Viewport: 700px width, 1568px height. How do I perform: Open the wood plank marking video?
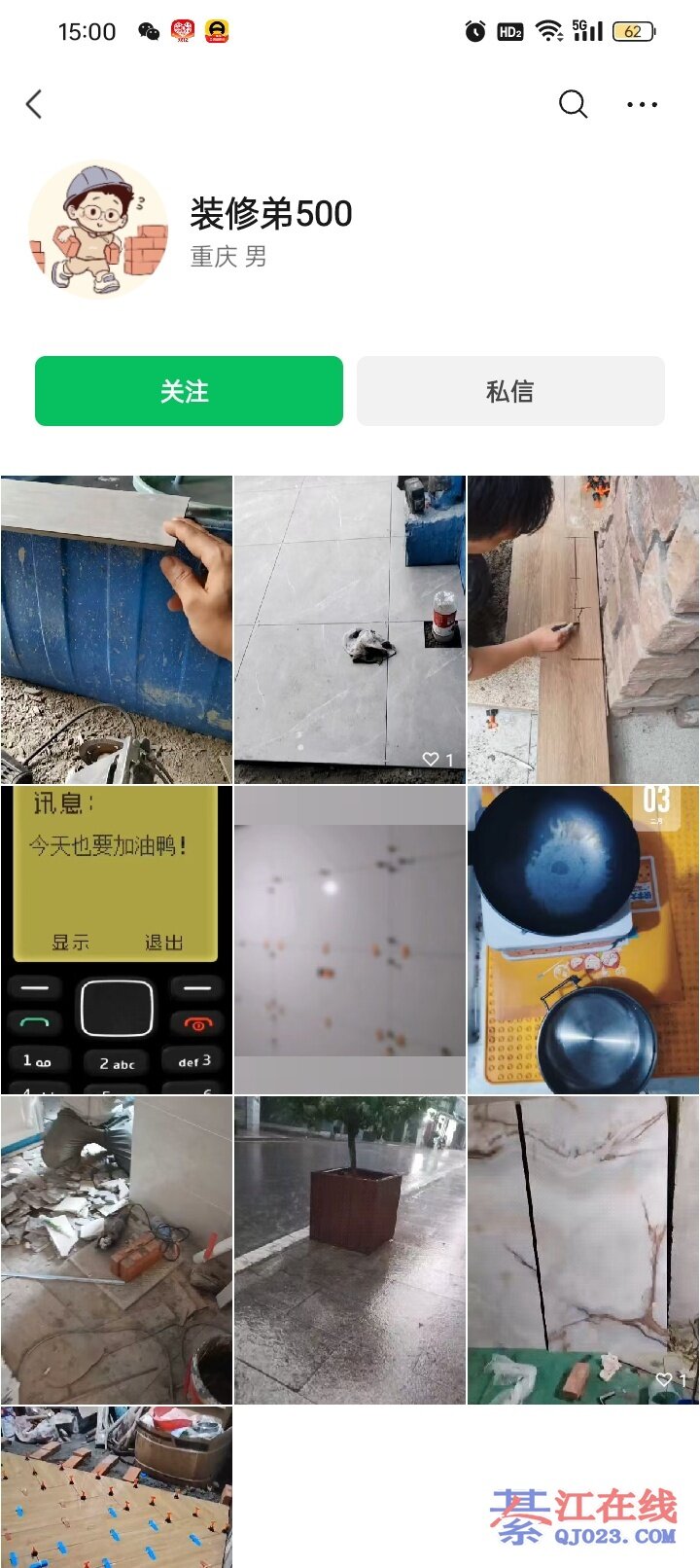583,629
